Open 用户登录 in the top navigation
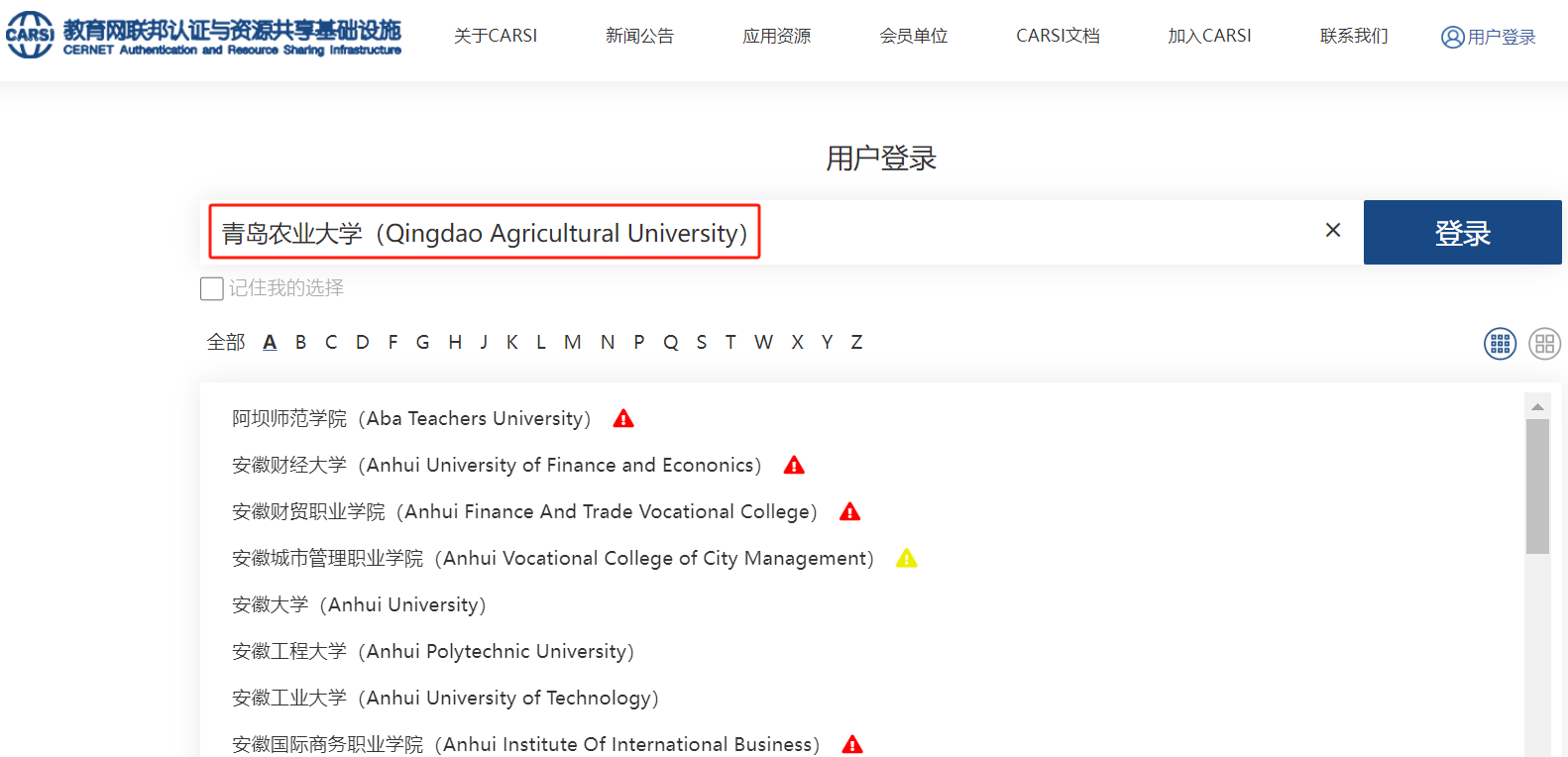The height and width of the screenshot is (757, 1568). pyautogui.click(x=1489, y=37)
